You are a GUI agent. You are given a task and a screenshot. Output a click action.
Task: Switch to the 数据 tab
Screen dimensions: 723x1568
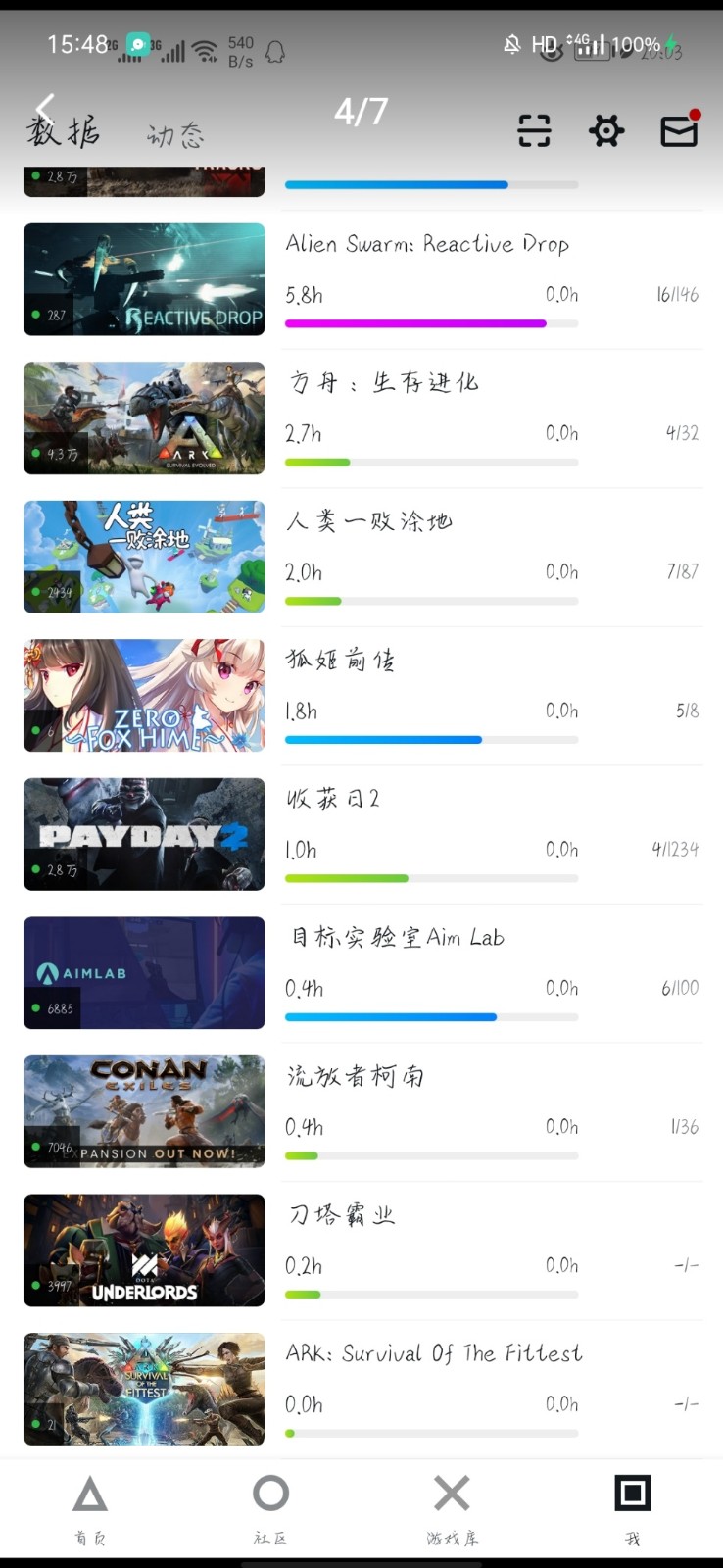[64, 132]
